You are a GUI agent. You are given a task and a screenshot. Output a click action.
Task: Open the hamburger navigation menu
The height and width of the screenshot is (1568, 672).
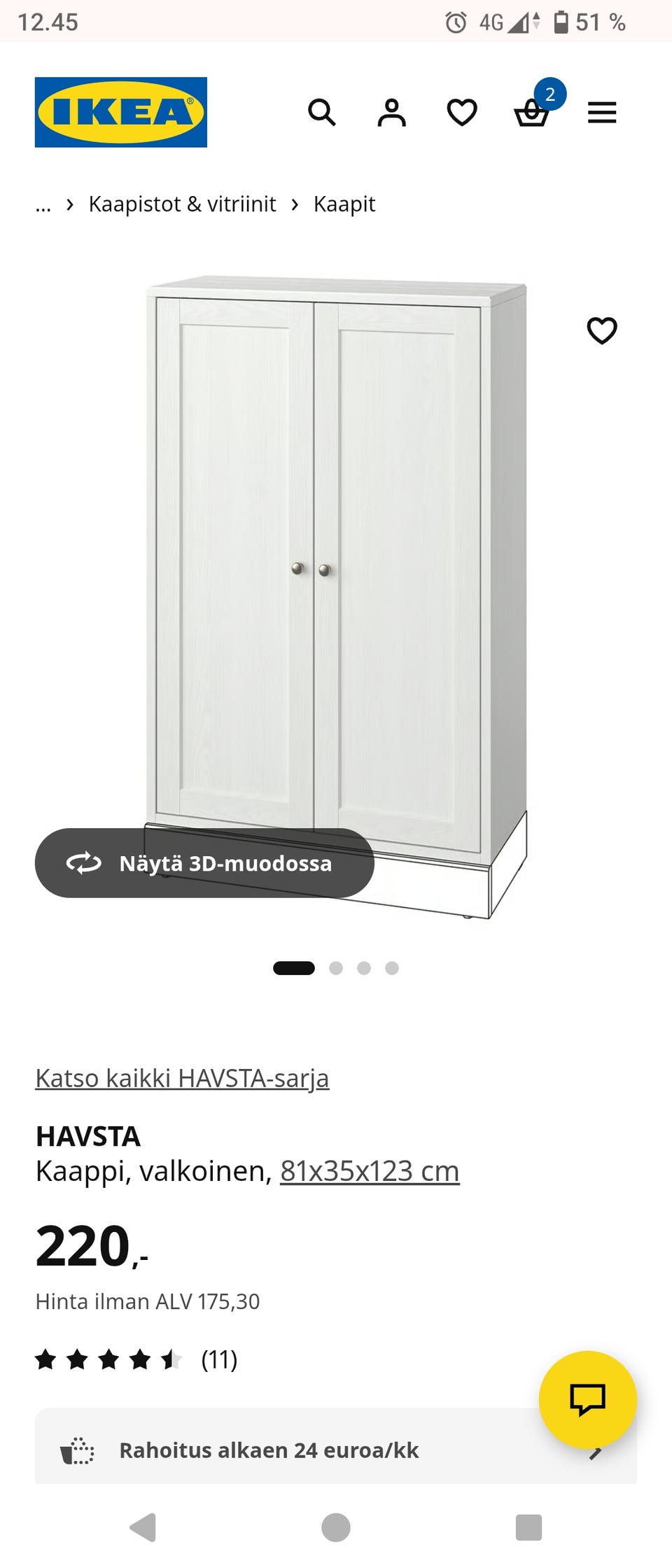coord(601,113)
